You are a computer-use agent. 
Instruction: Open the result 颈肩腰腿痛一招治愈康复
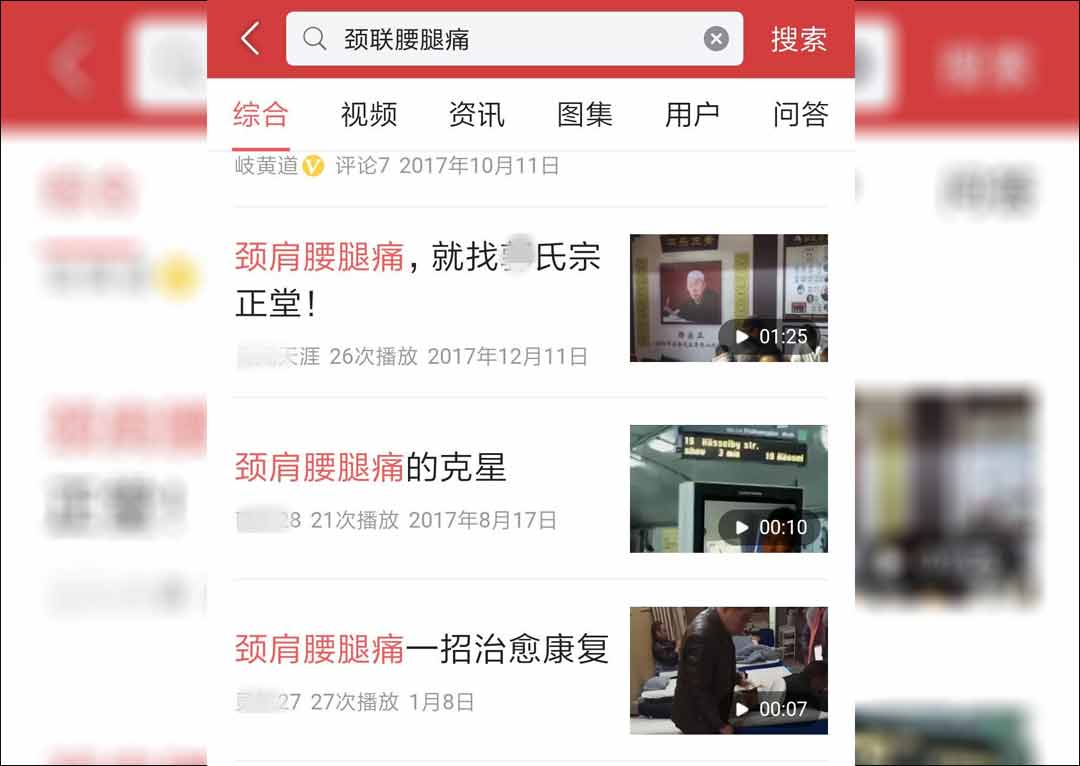(421, 649)
